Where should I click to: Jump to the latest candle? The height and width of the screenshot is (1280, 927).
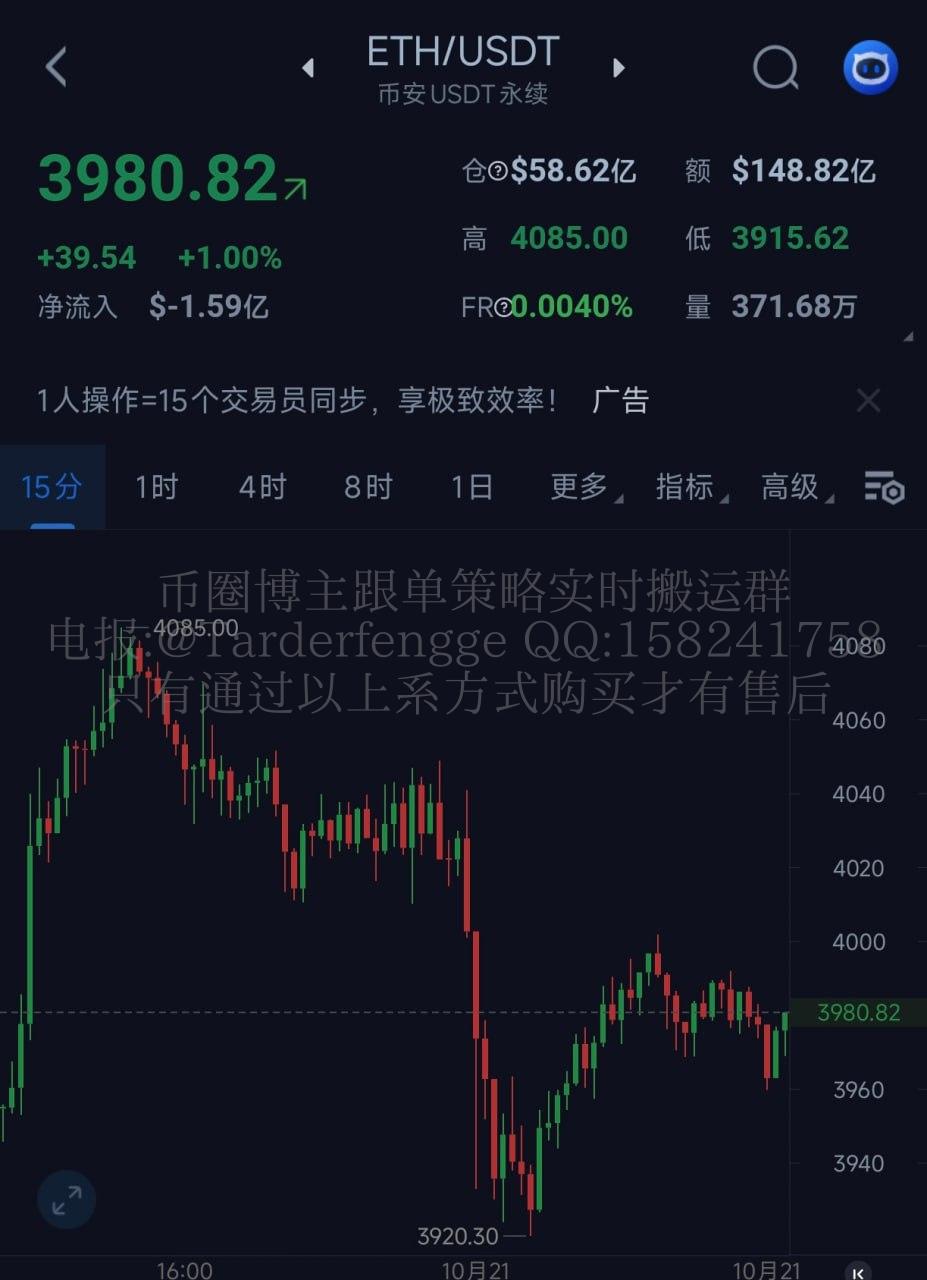(x=857, y=1270)
